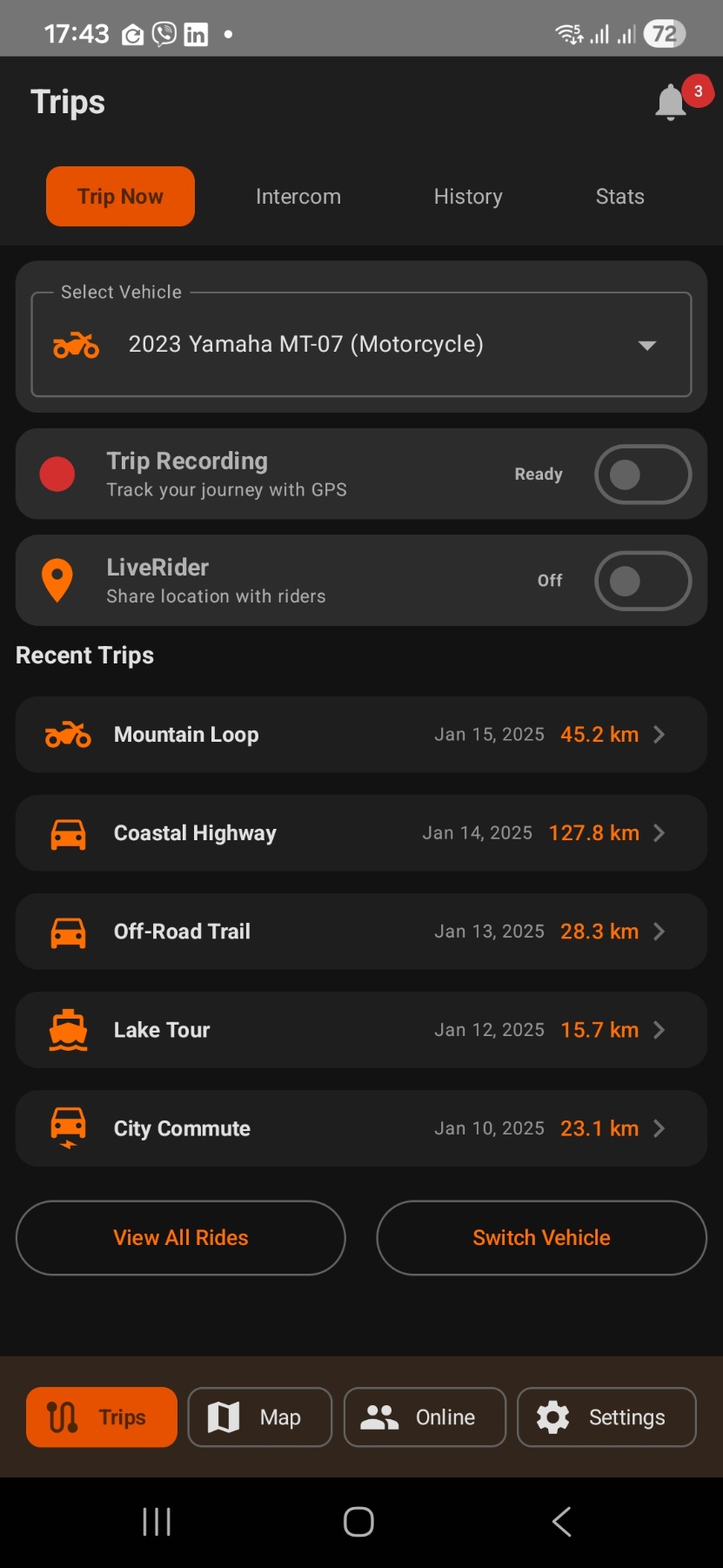Click the LiveRider location pin icon
Viewport: 723px width, 1568px height.
click(x=57, y=580)
